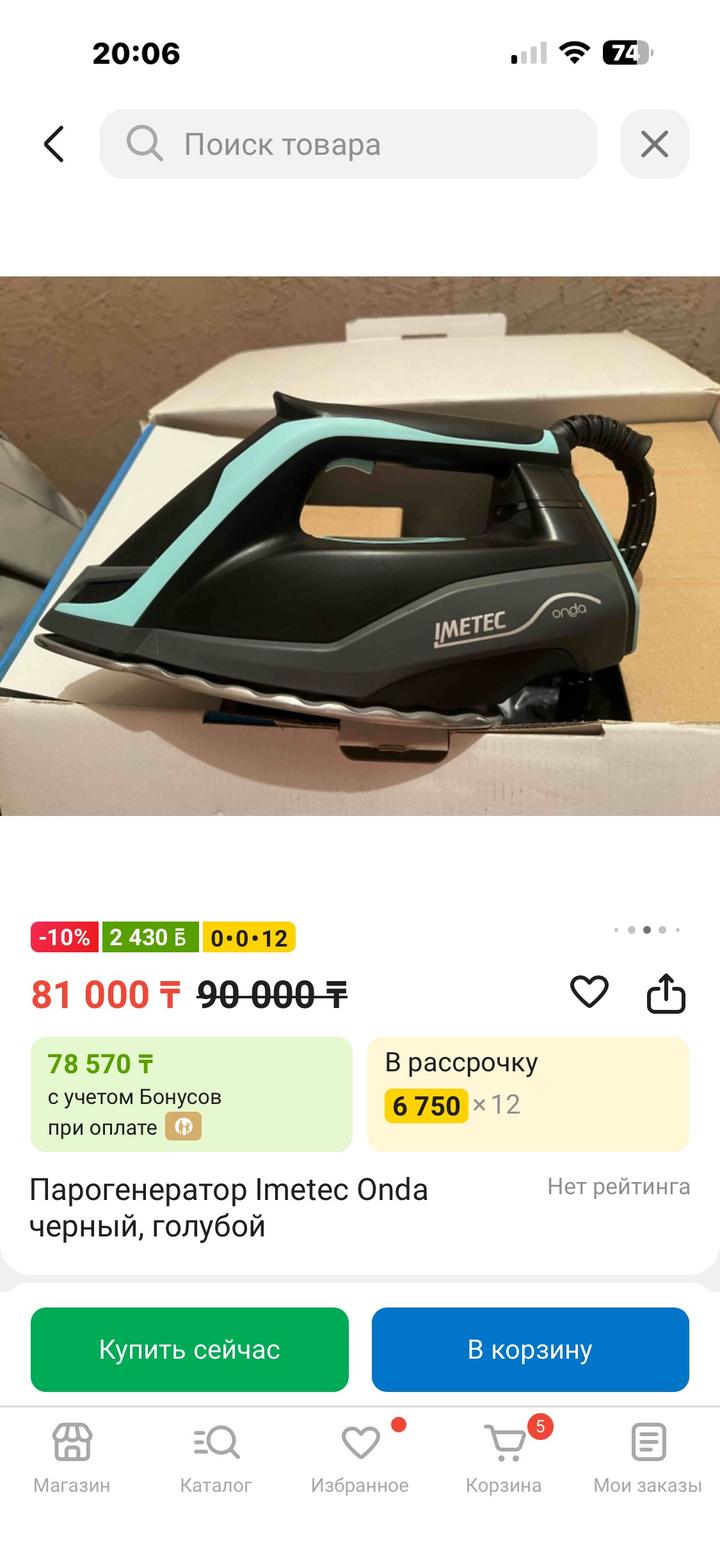This screenshot has width=720, height=1559.
Task: Add item with В корзину button
Action: click(530, 1349)
